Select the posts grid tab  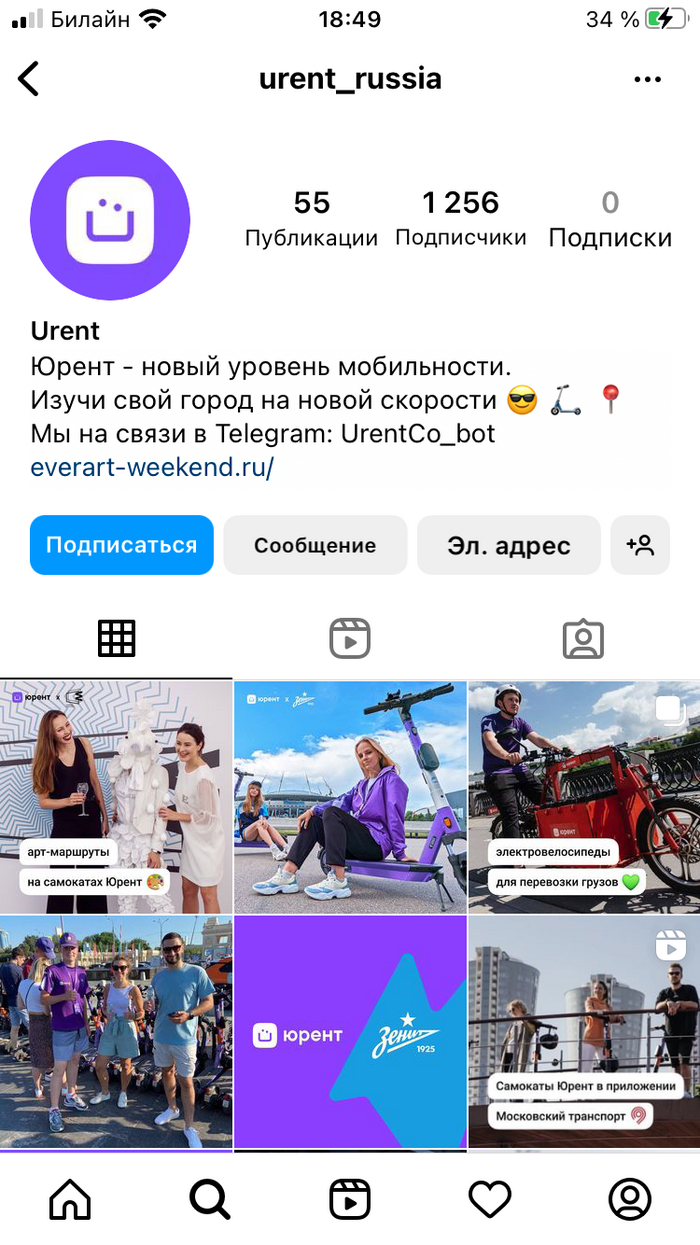pos(116,638)
